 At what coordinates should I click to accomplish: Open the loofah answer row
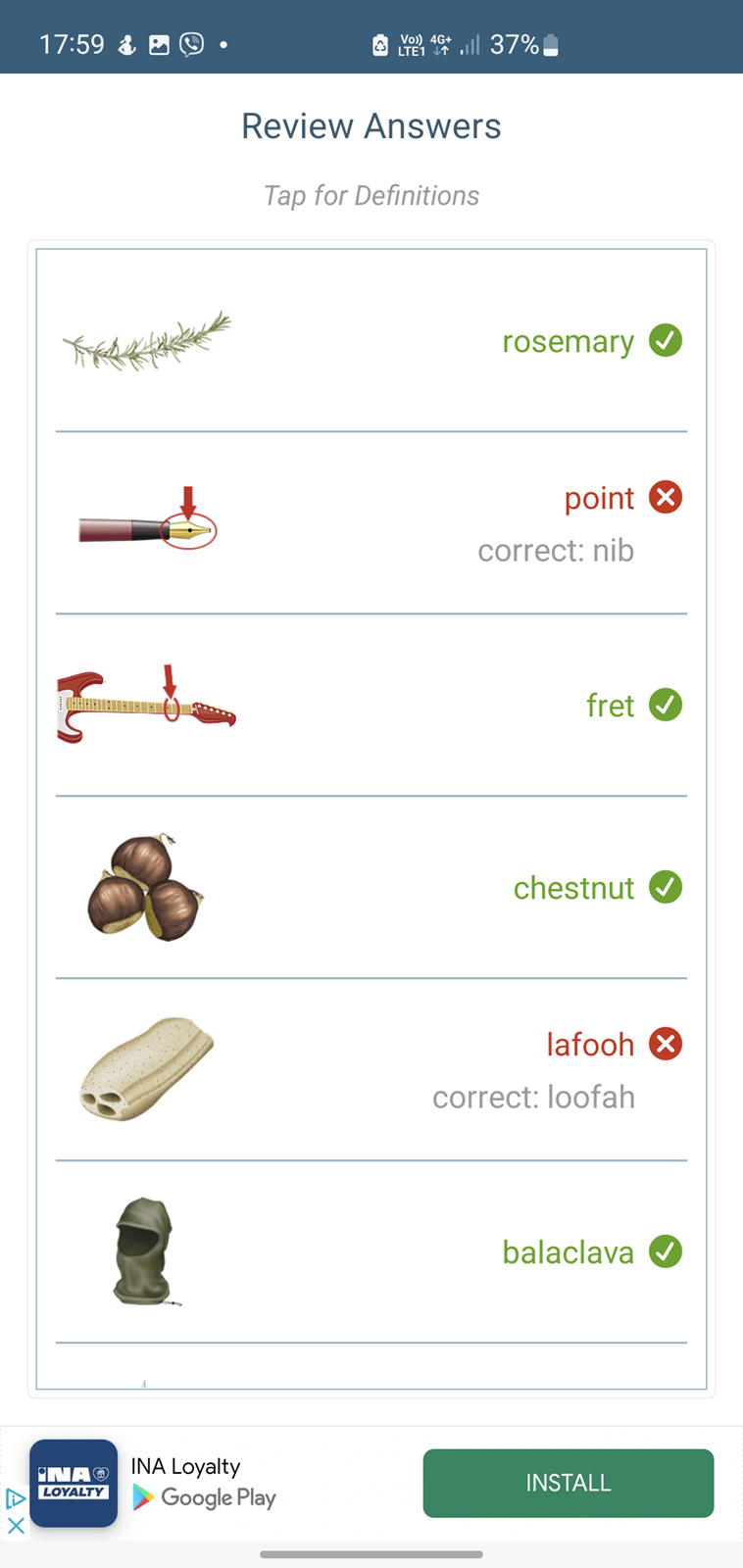point(371,1070)
